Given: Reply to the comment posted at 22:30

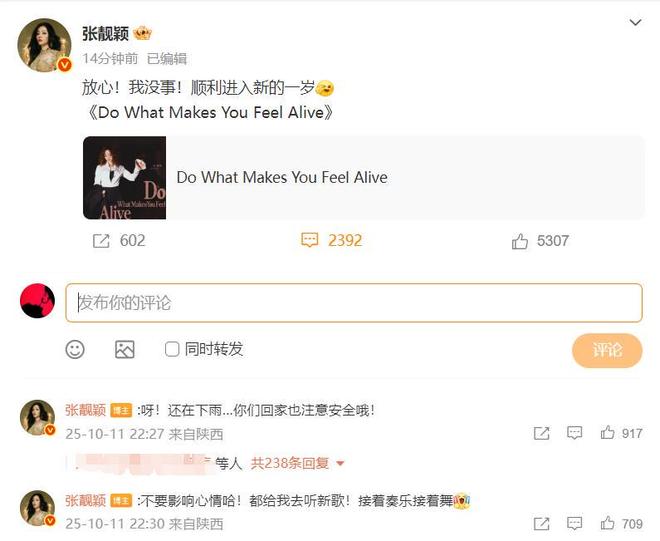Looking at the screenshot, I should (x=575, y=523).
